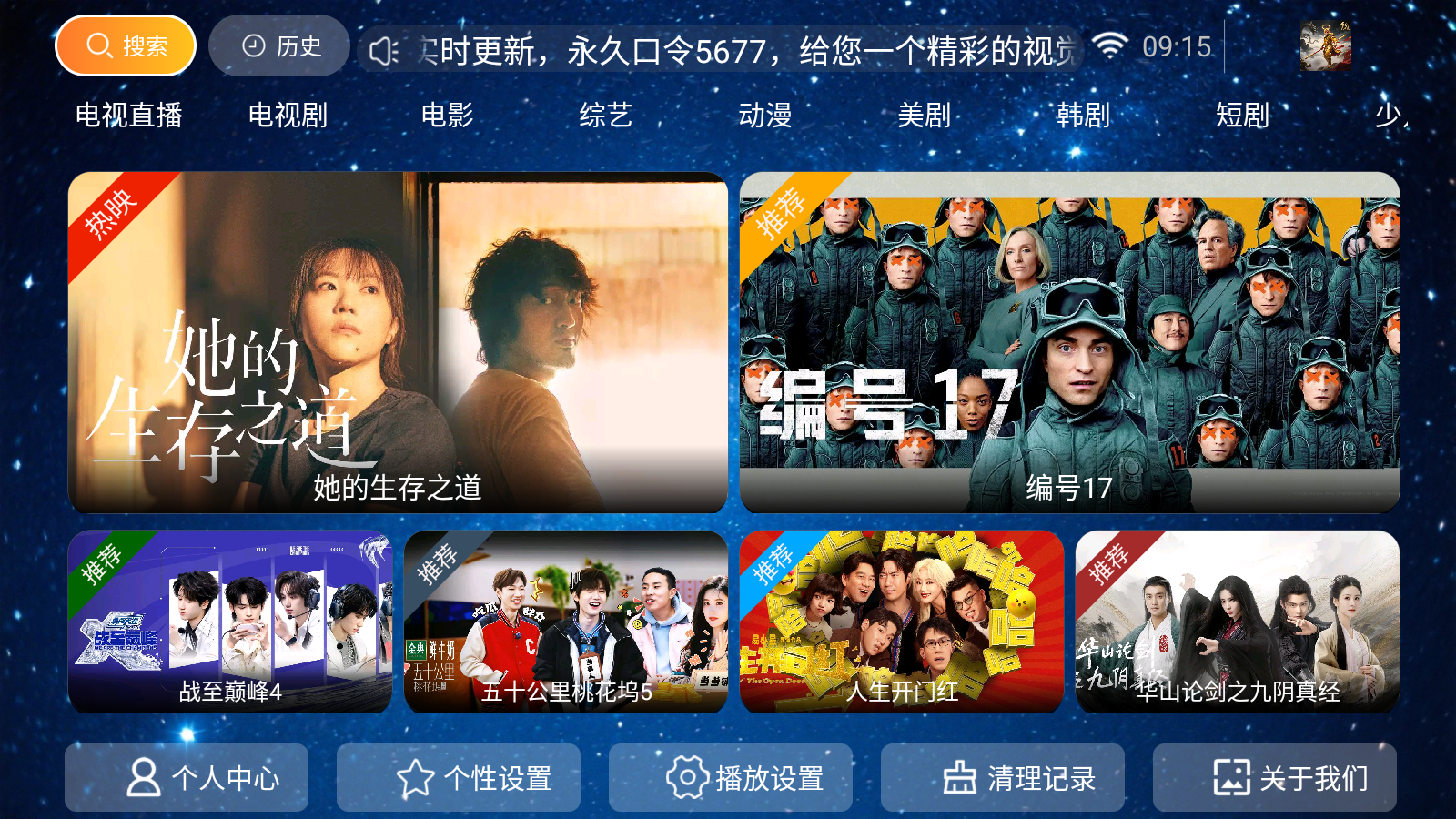Open the profile avatar picture
This screenshot has height=819, width=1456.
(x=1325, y=45)
